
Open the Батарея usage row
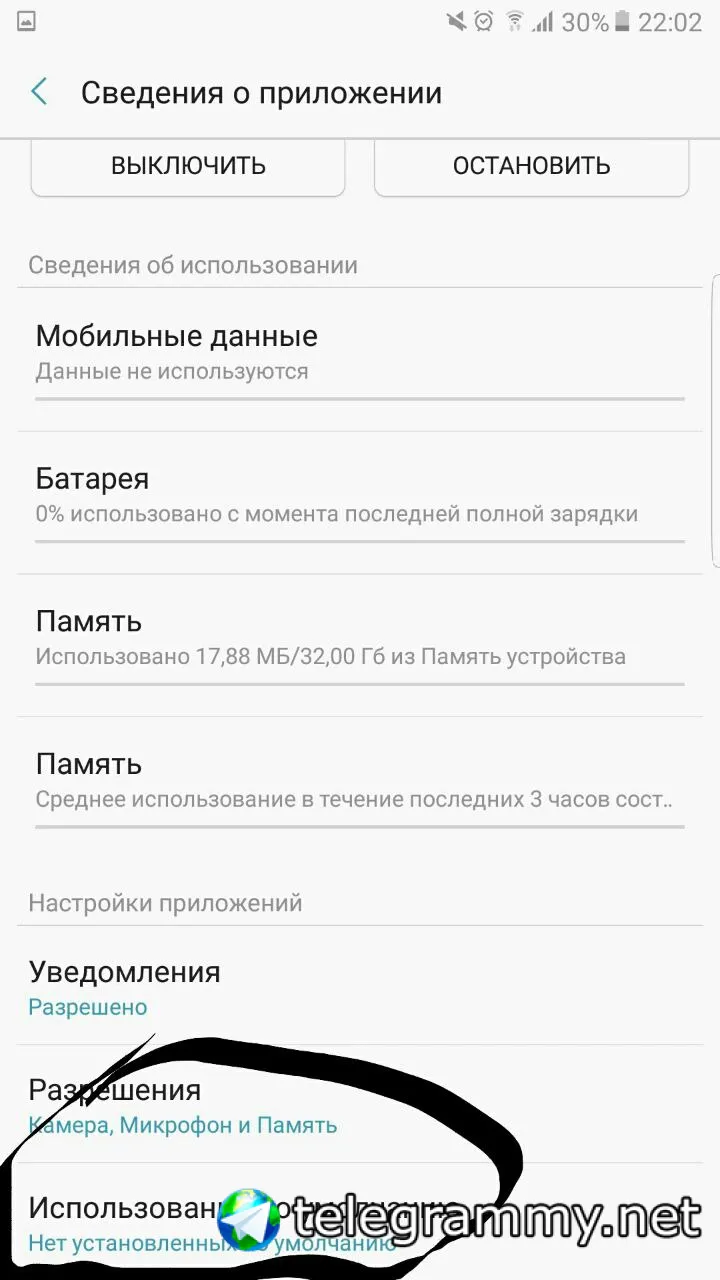(360, 495)
